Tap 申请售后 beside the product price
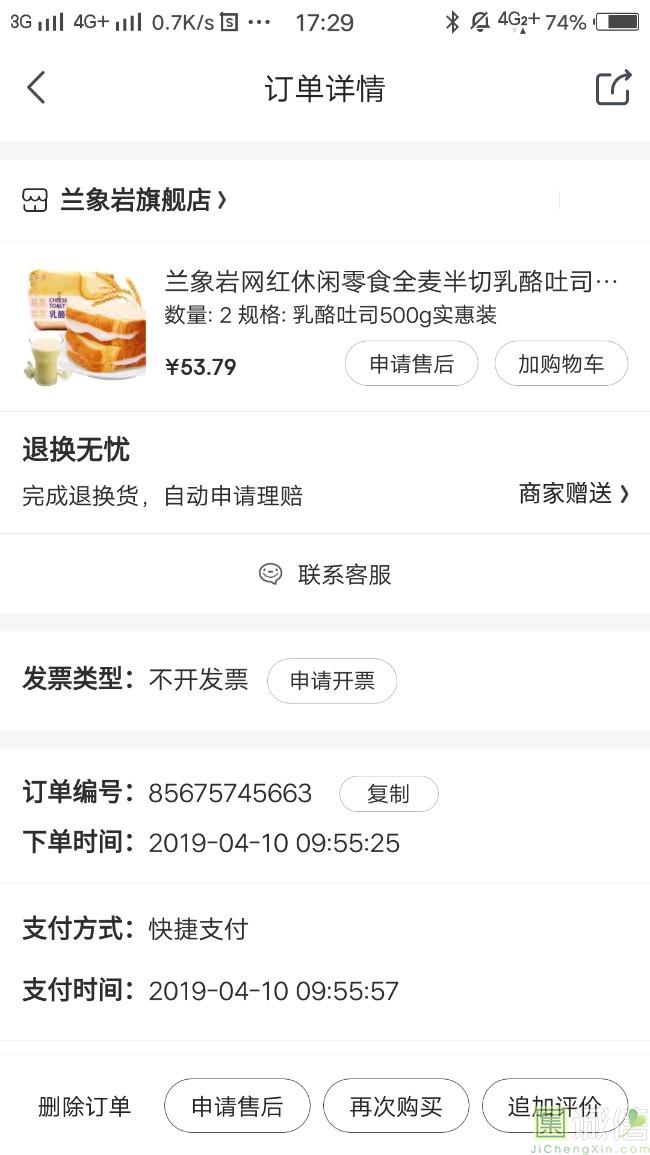 pos(411,364)
